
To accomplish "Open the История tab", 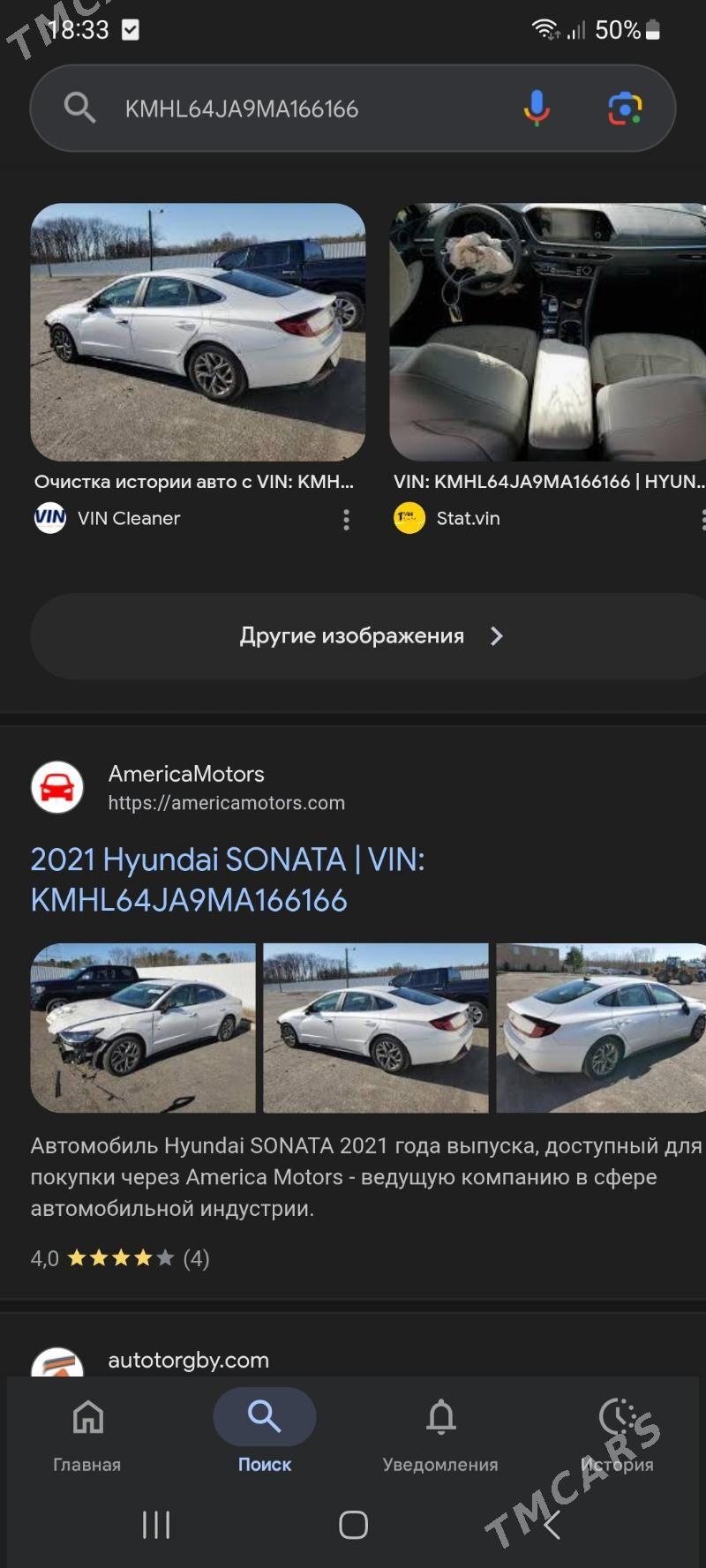I will (617, 1433).
